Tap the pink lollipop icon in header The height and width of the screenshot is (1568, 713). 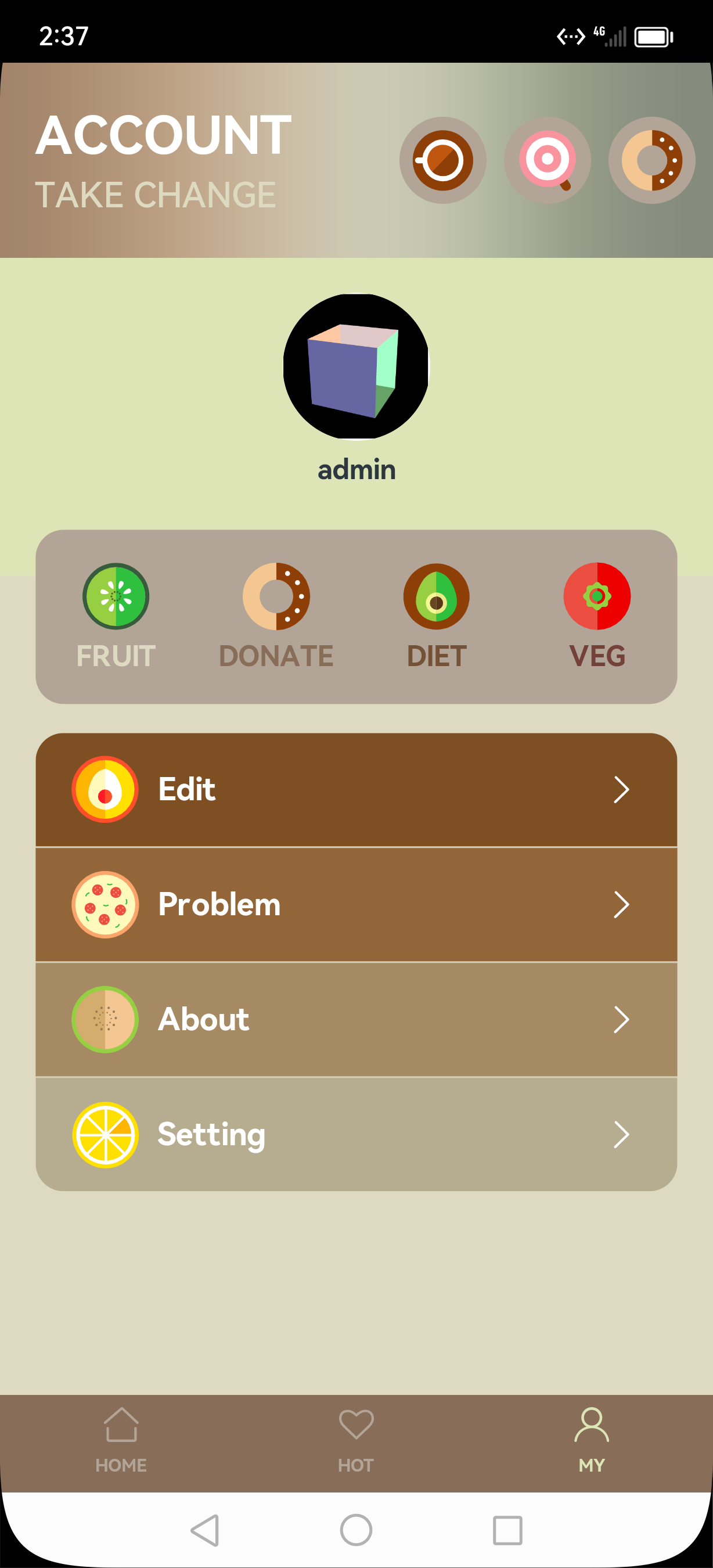547,160
